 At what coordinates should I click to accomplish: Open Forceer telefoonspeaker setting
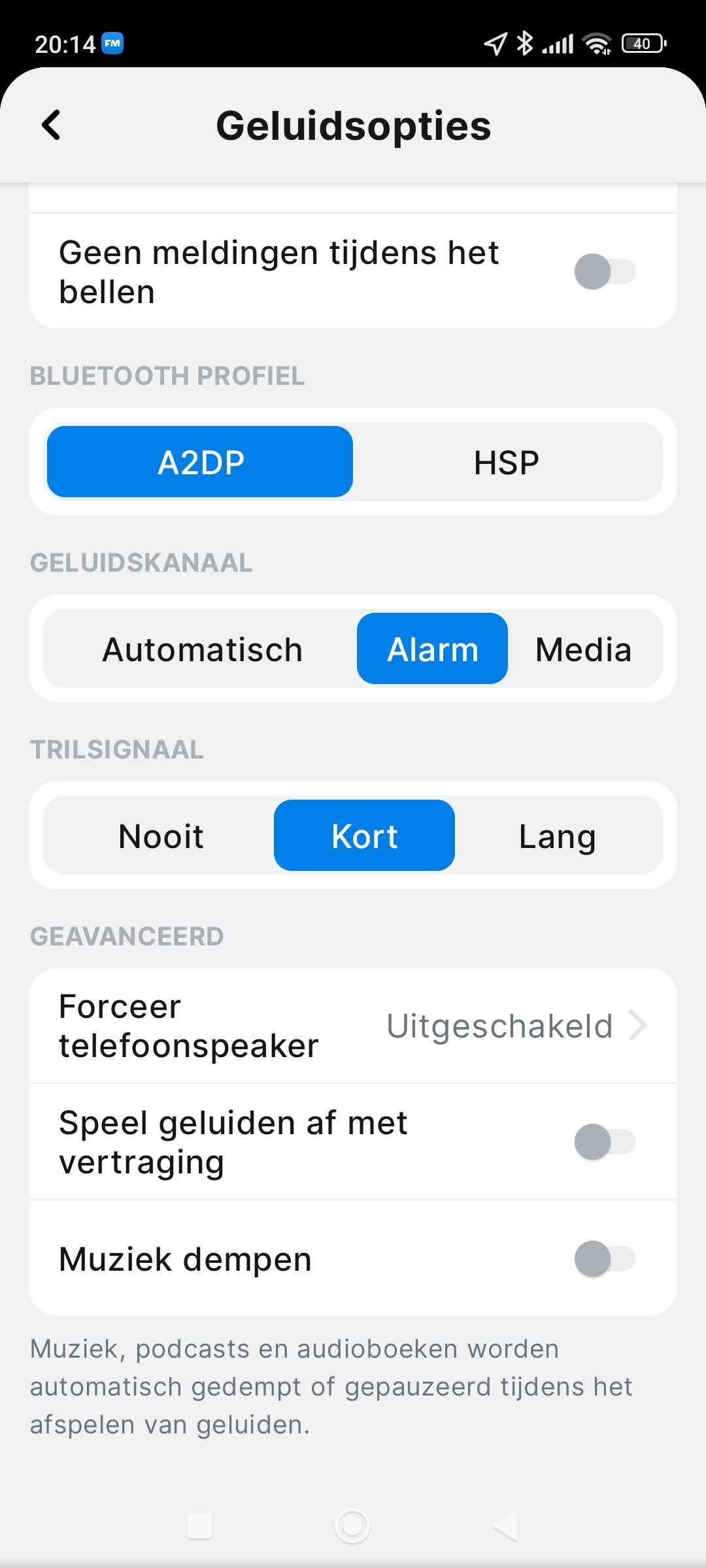pyautogui.click(x=353, y=1026)
